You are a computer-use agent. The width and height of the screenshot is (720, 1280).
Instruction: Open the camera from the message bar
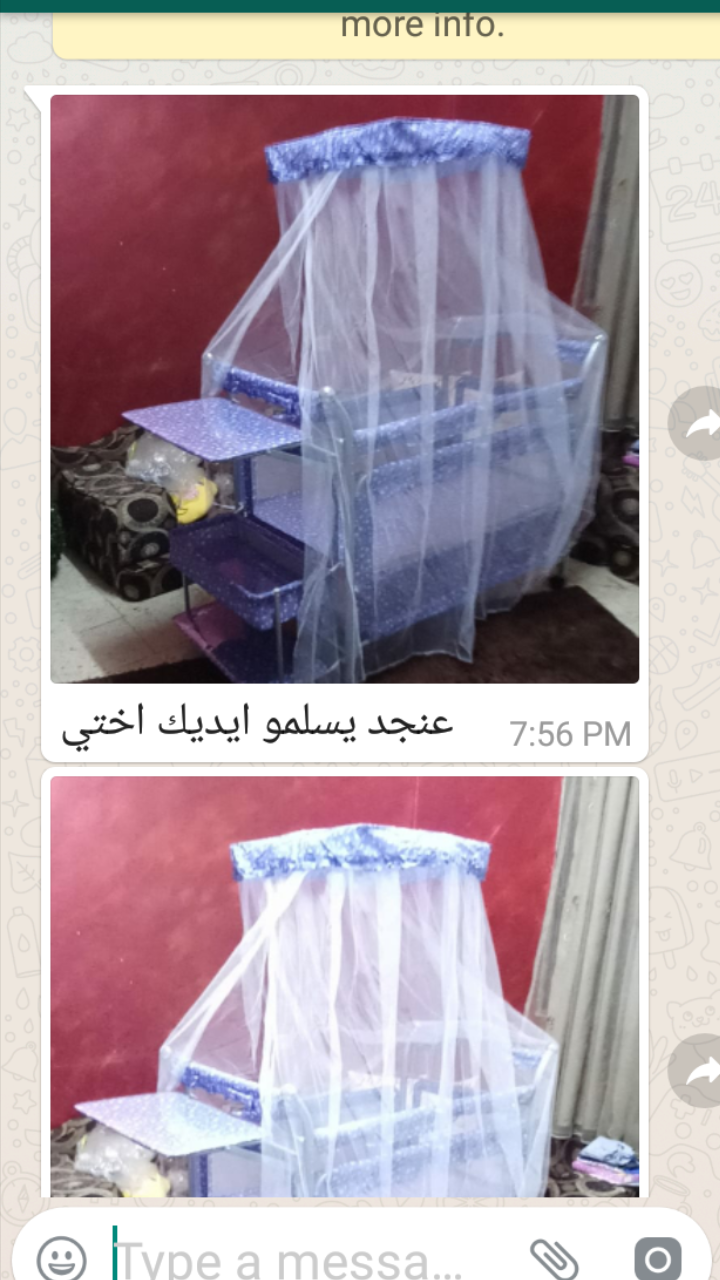tap(657, 1257)
